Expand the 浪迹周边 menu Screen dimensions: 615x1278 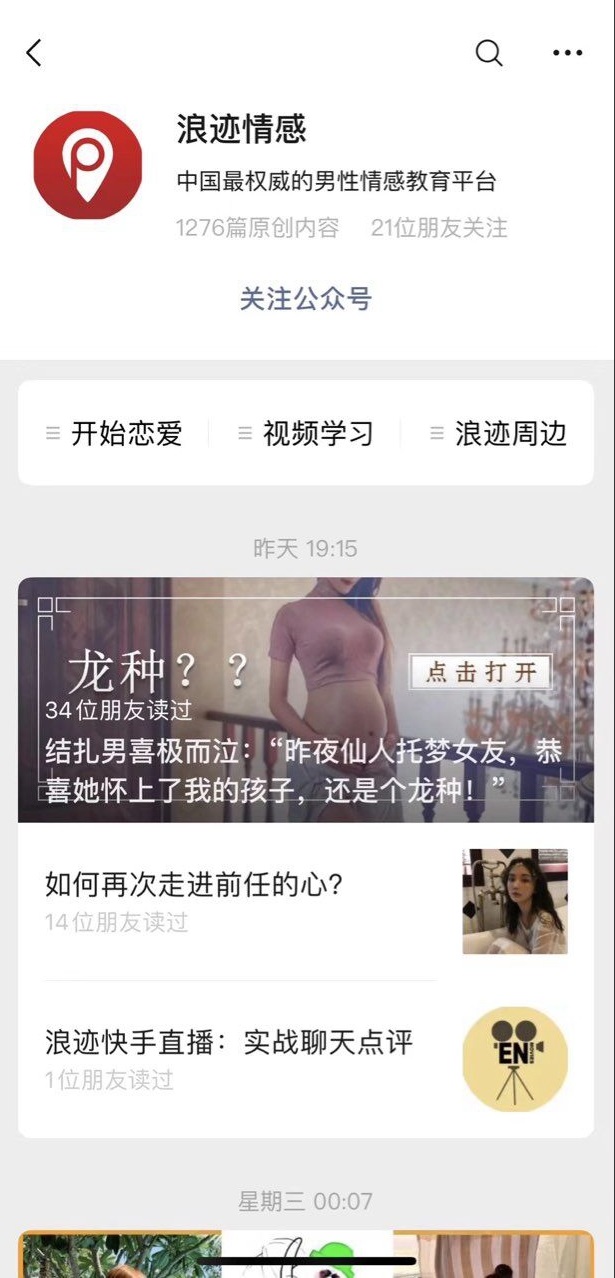tap(499, 433)
